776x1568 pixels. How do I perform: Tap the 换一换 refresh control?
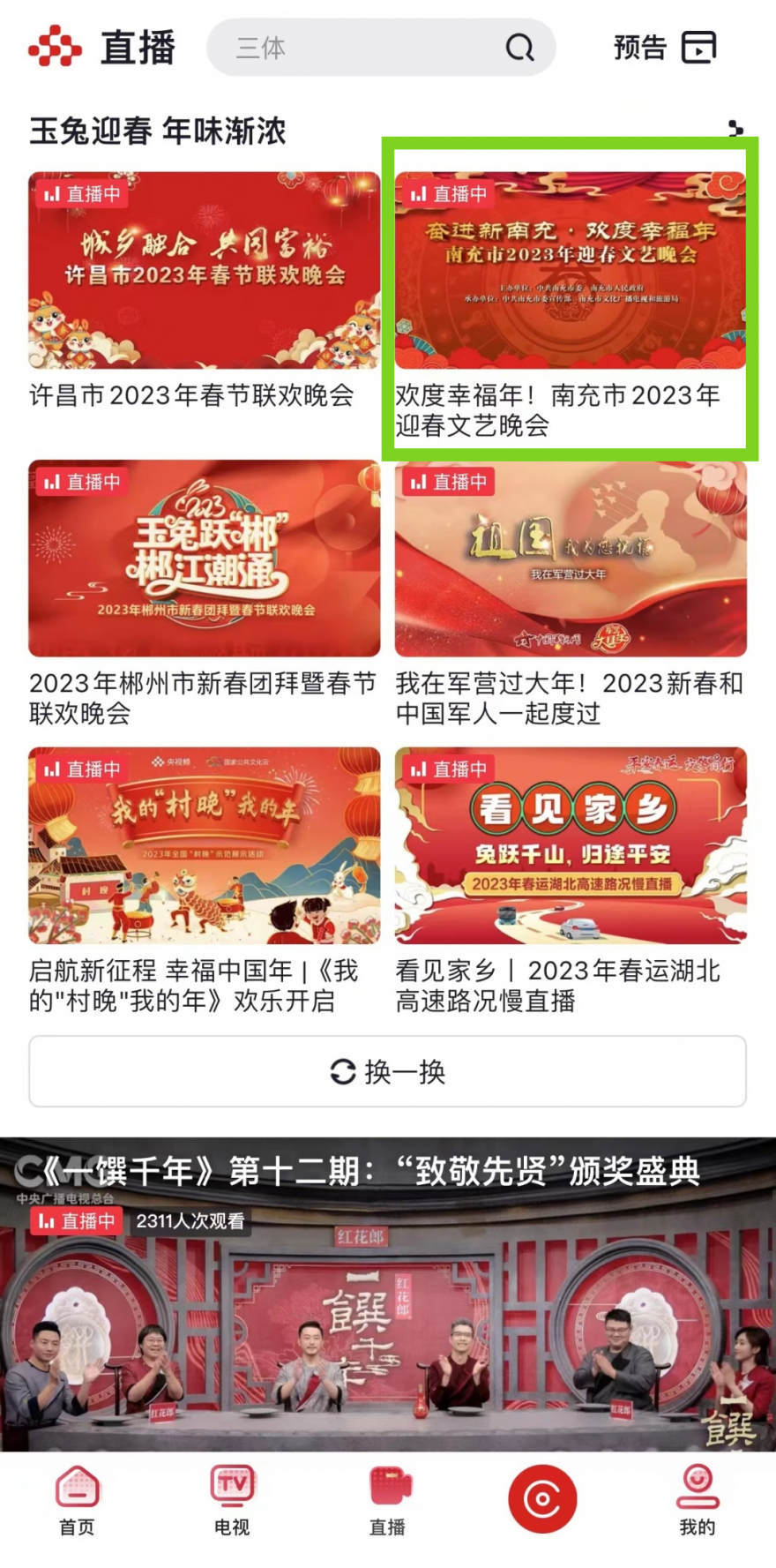(388, 1071)
